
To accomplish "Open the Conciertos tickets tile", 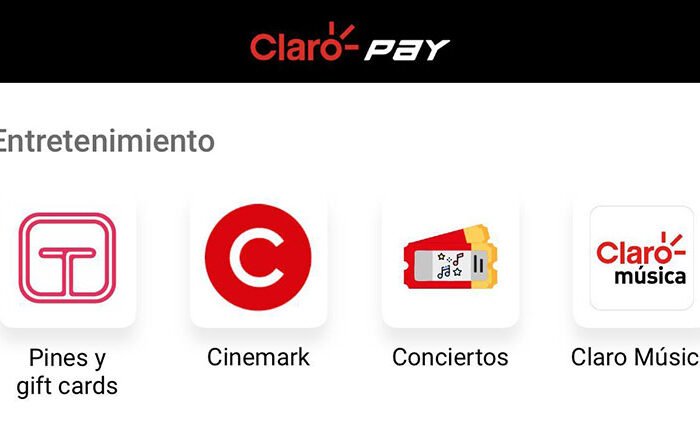I will pos(450,258).
